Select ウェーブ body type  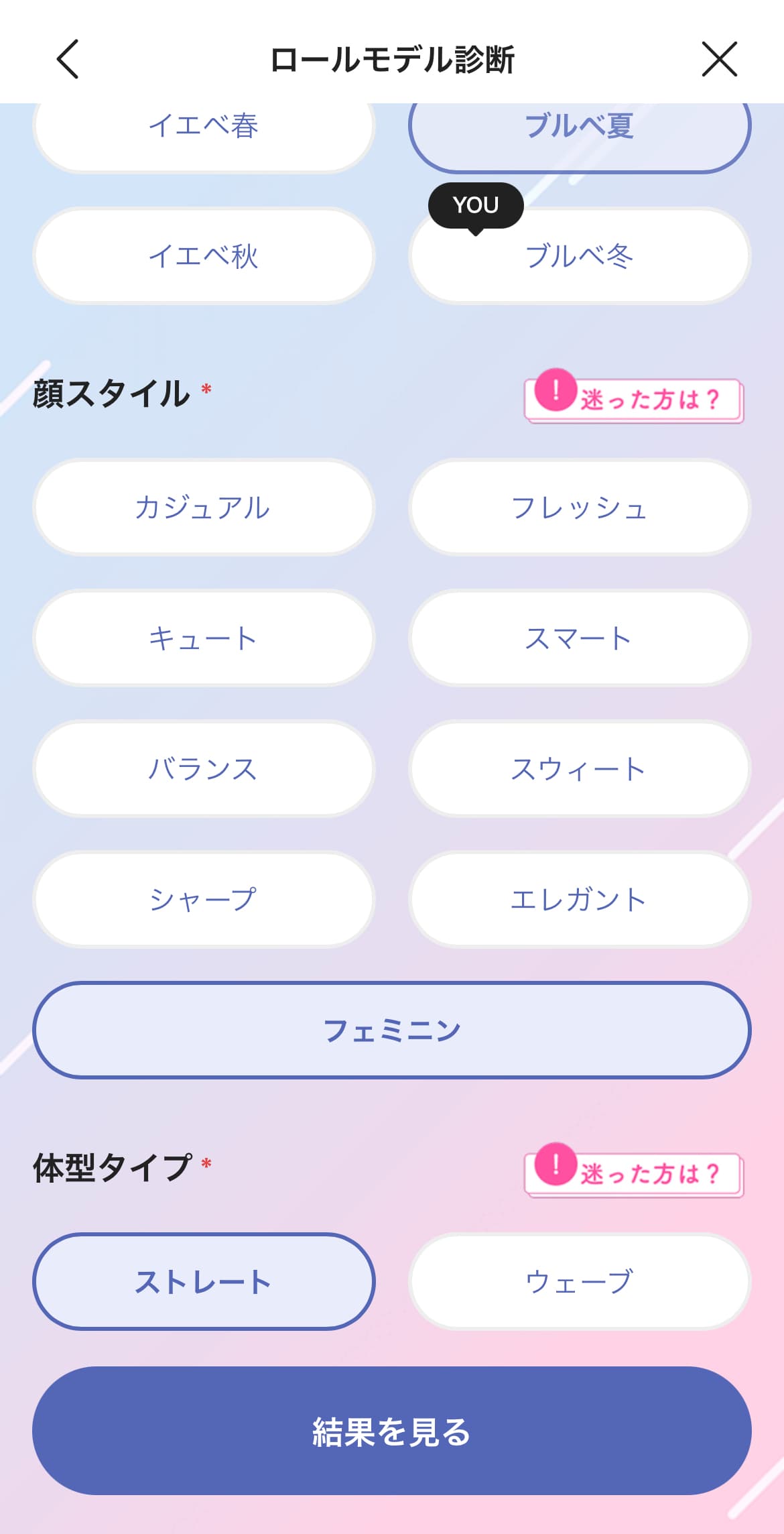(x=580, y=1281)
